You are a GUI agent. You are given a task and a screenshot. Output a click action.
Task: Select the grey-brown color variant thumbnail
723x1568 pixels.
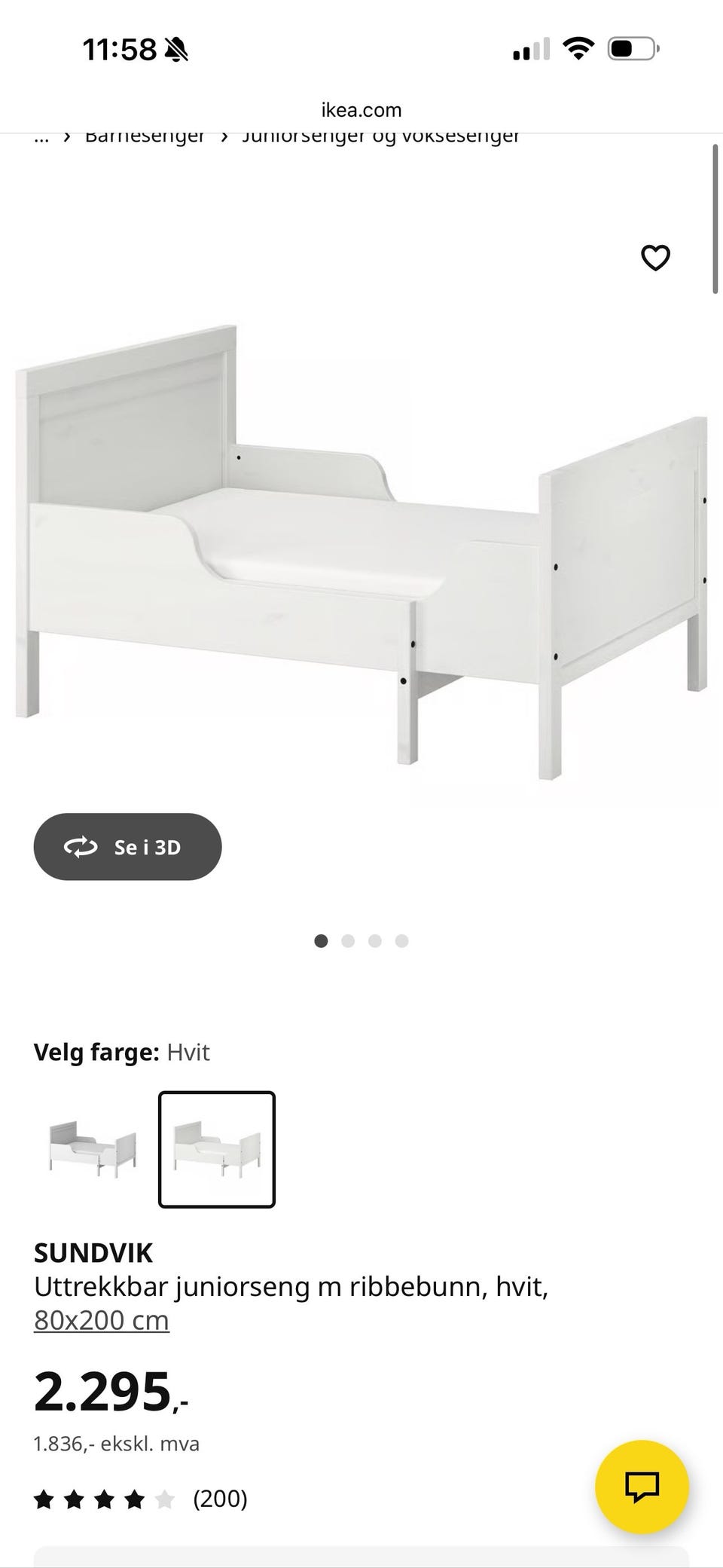click(x=93, y=1149)
